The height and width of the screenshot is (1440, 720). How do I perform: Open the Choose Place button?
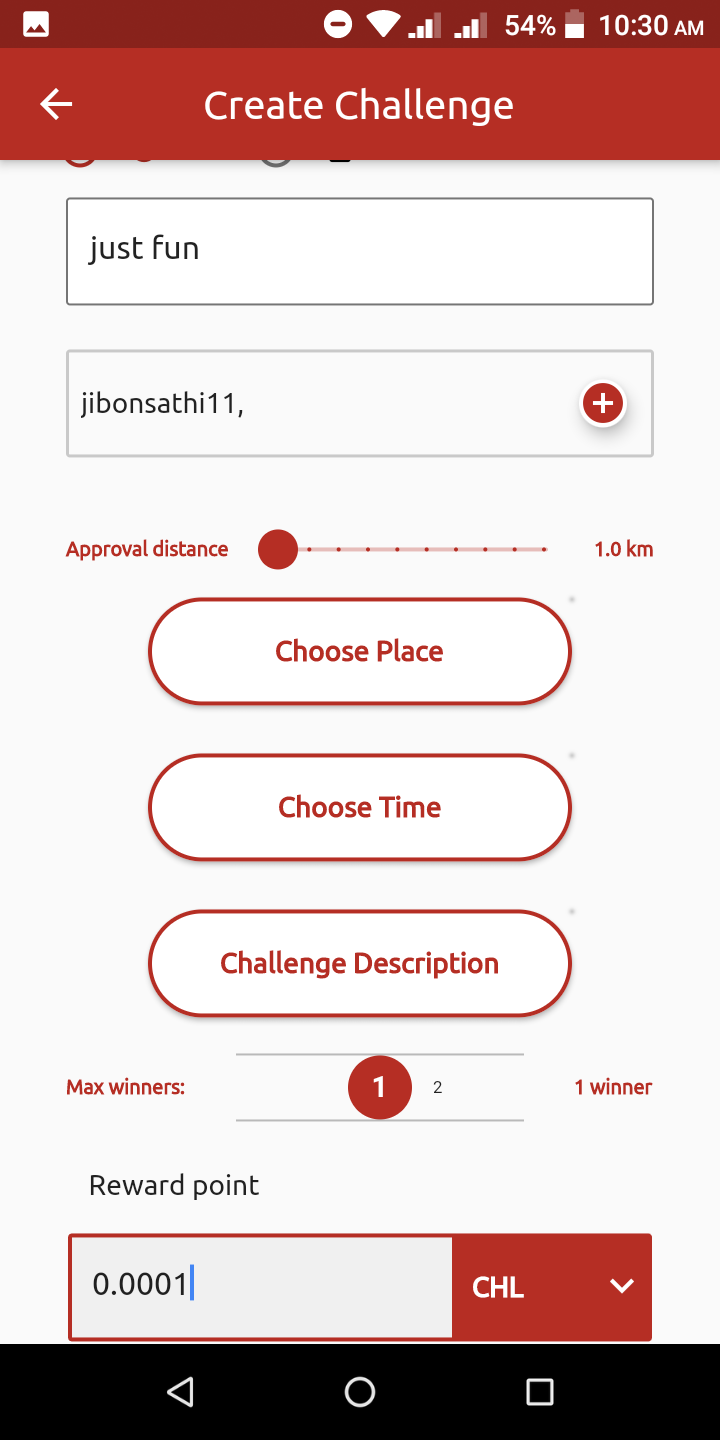(360, 652)
